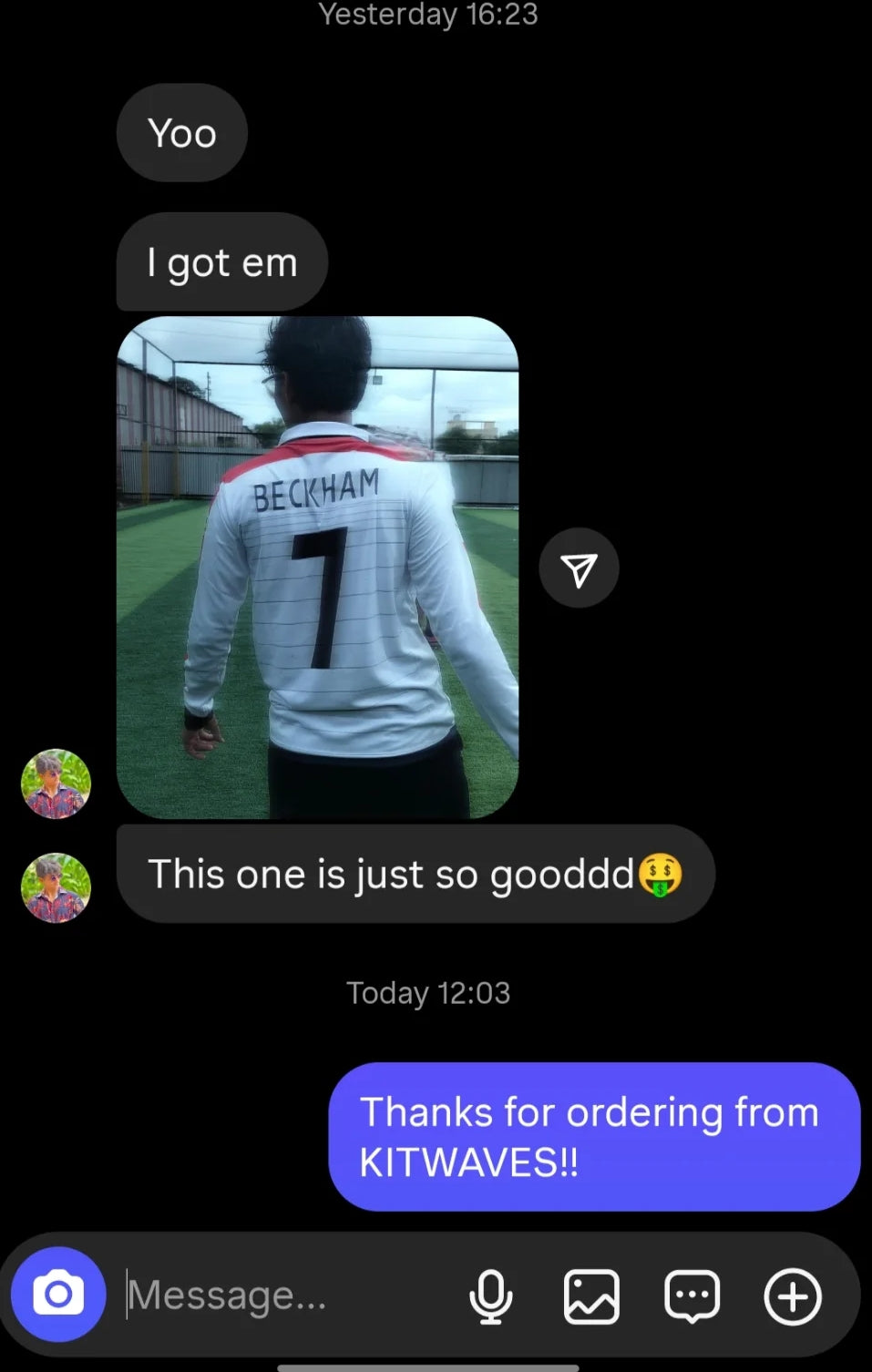Tap the 'Today 12:03' timestamp
The height and width of the screenshot is (1372, 872).
(x=428, y=993)
